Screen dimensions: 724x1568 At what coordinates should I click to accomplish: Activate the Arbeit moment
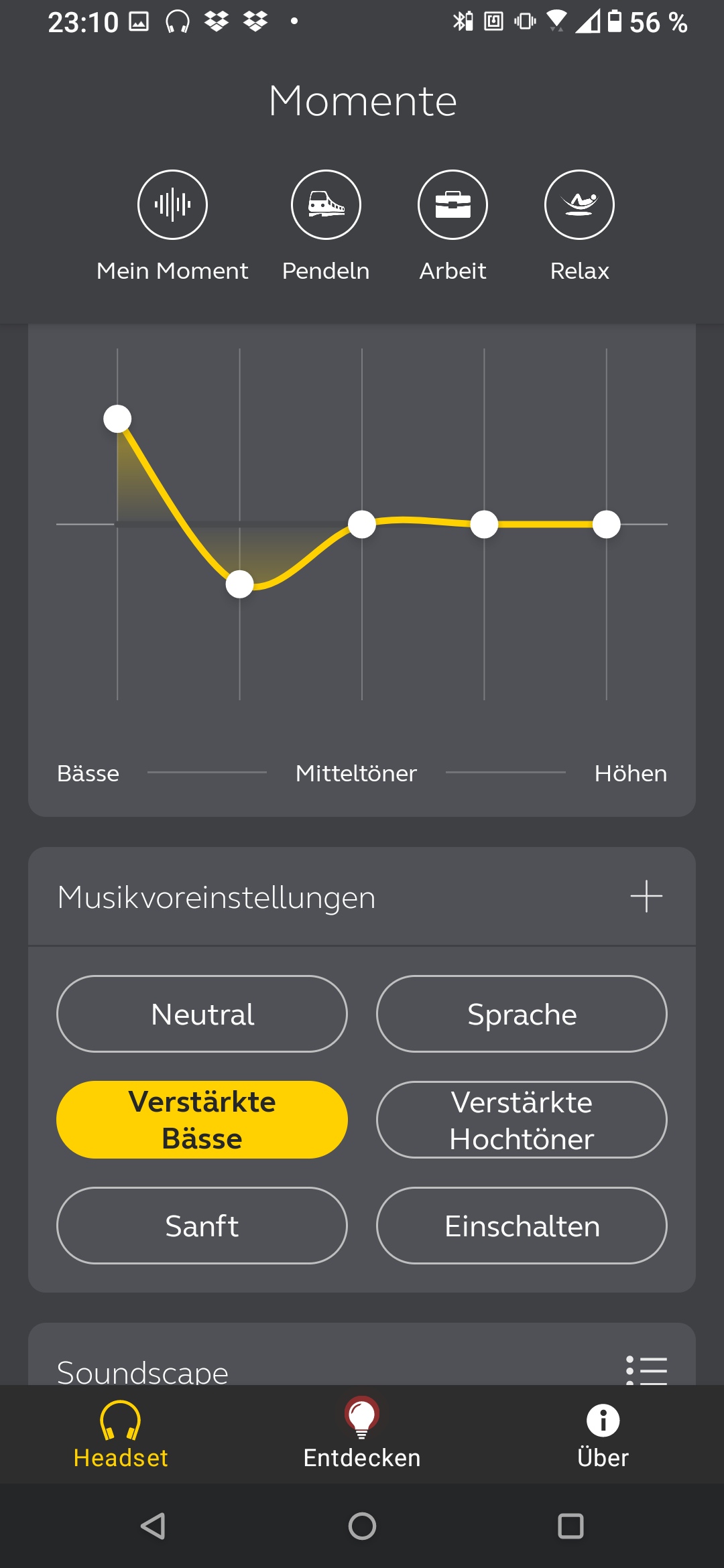[x=452, y=205]
